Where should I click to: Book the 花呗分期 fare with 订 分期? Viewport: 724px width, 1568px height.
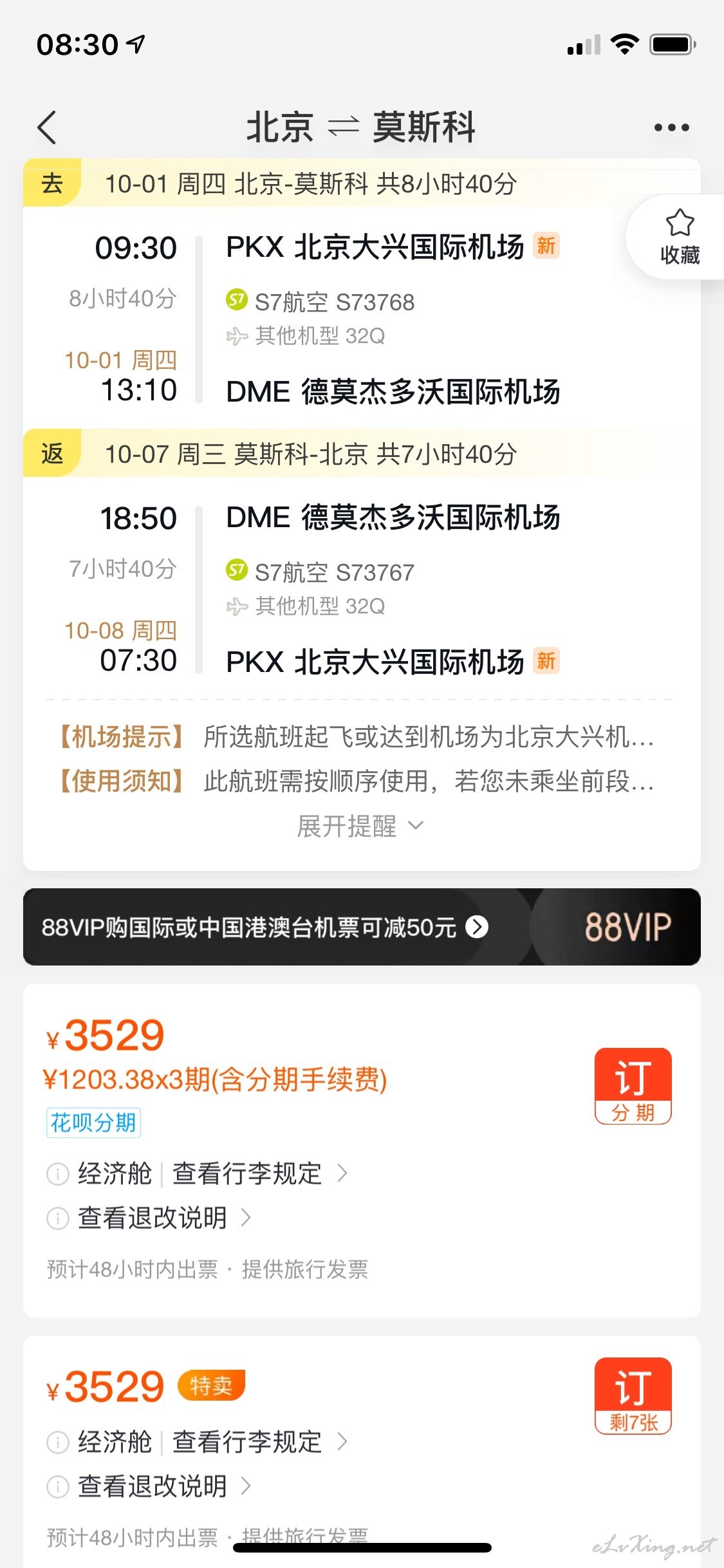(633, 1086)
